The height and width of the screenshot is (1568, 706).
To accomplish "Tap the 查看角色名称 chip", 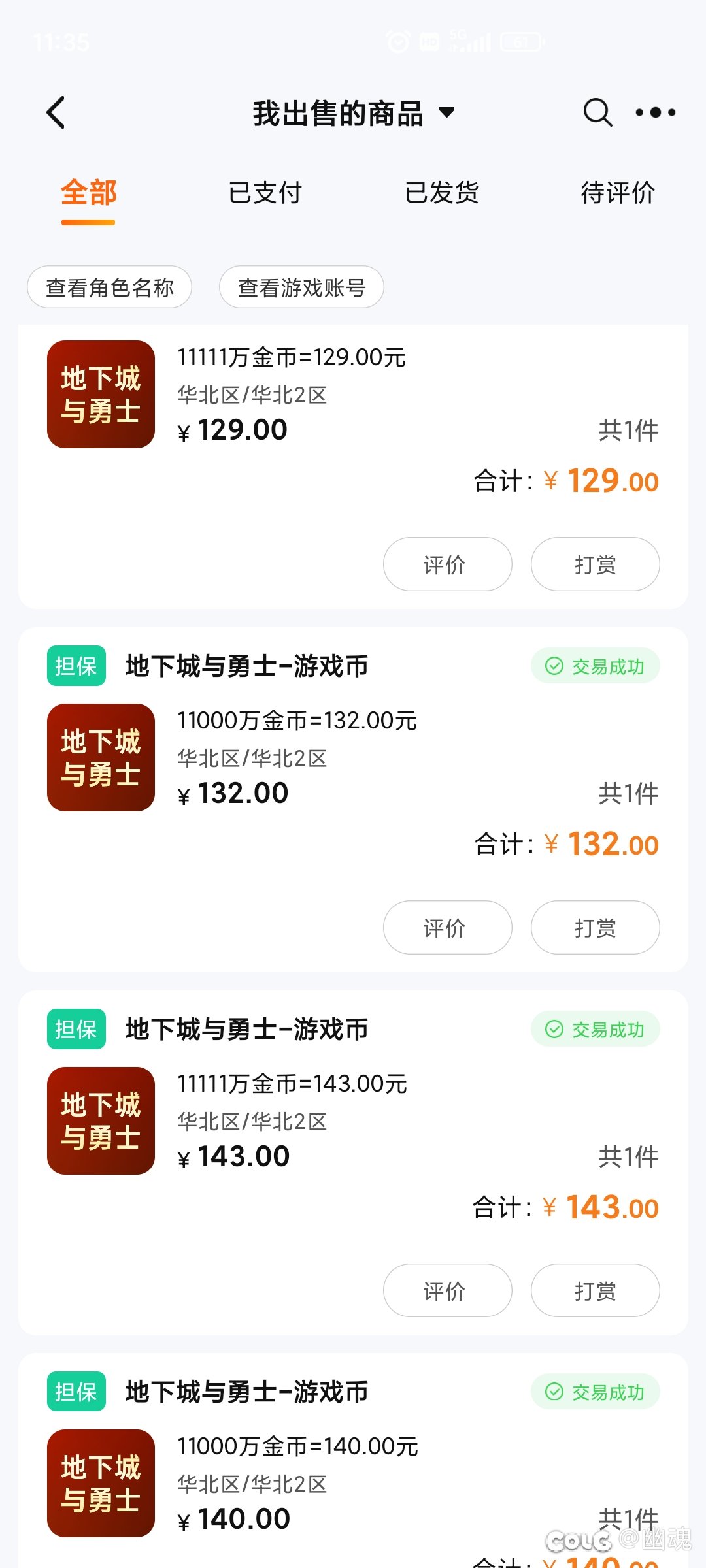I will coord(109,287).
